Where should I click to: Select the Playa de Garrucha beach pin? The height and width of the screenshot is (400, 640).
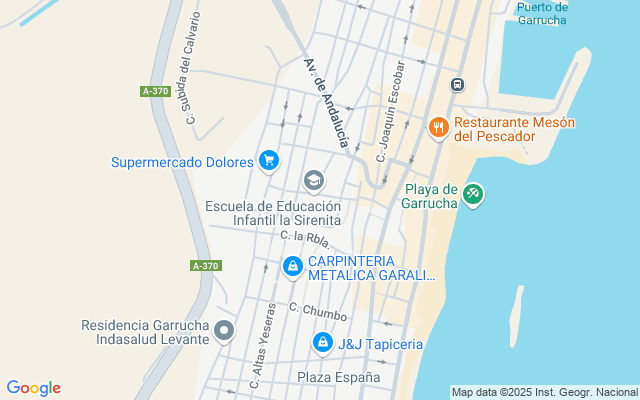click(x=473, y=195)
